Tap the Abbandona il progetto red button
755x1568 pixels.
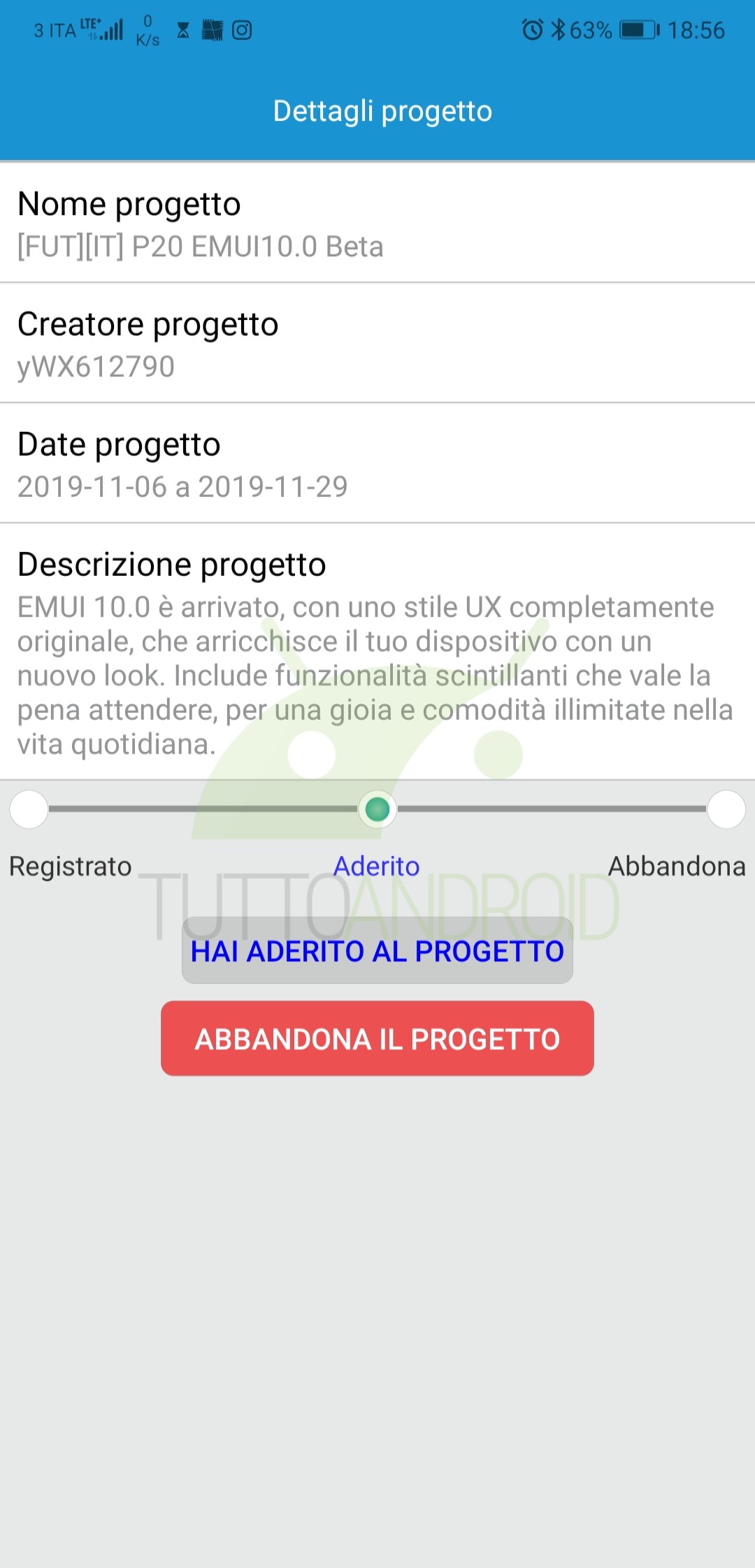point(377,1038)
